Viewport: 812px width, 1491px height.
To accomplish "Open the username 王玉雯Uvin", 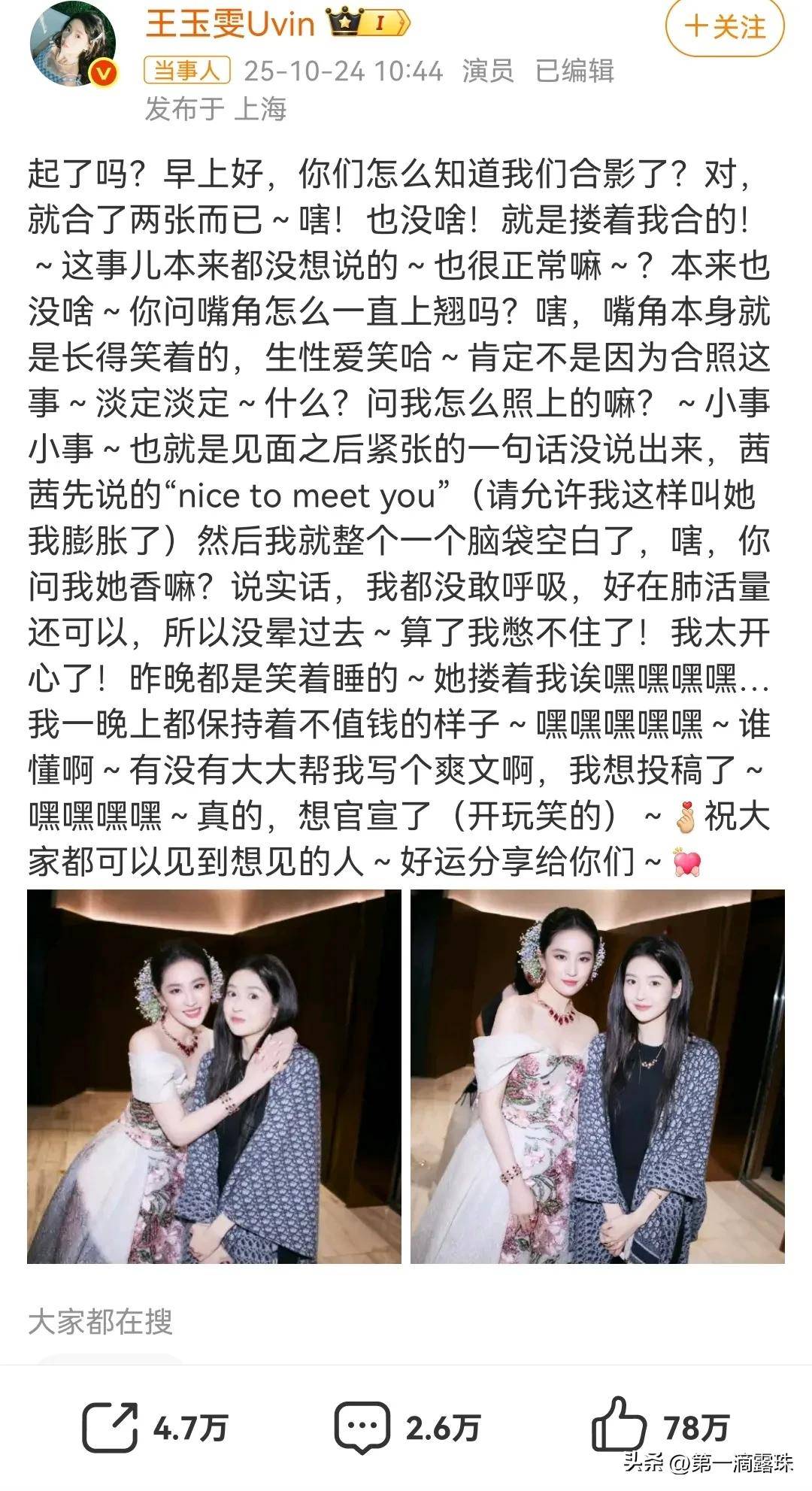I will coord(229,24).
